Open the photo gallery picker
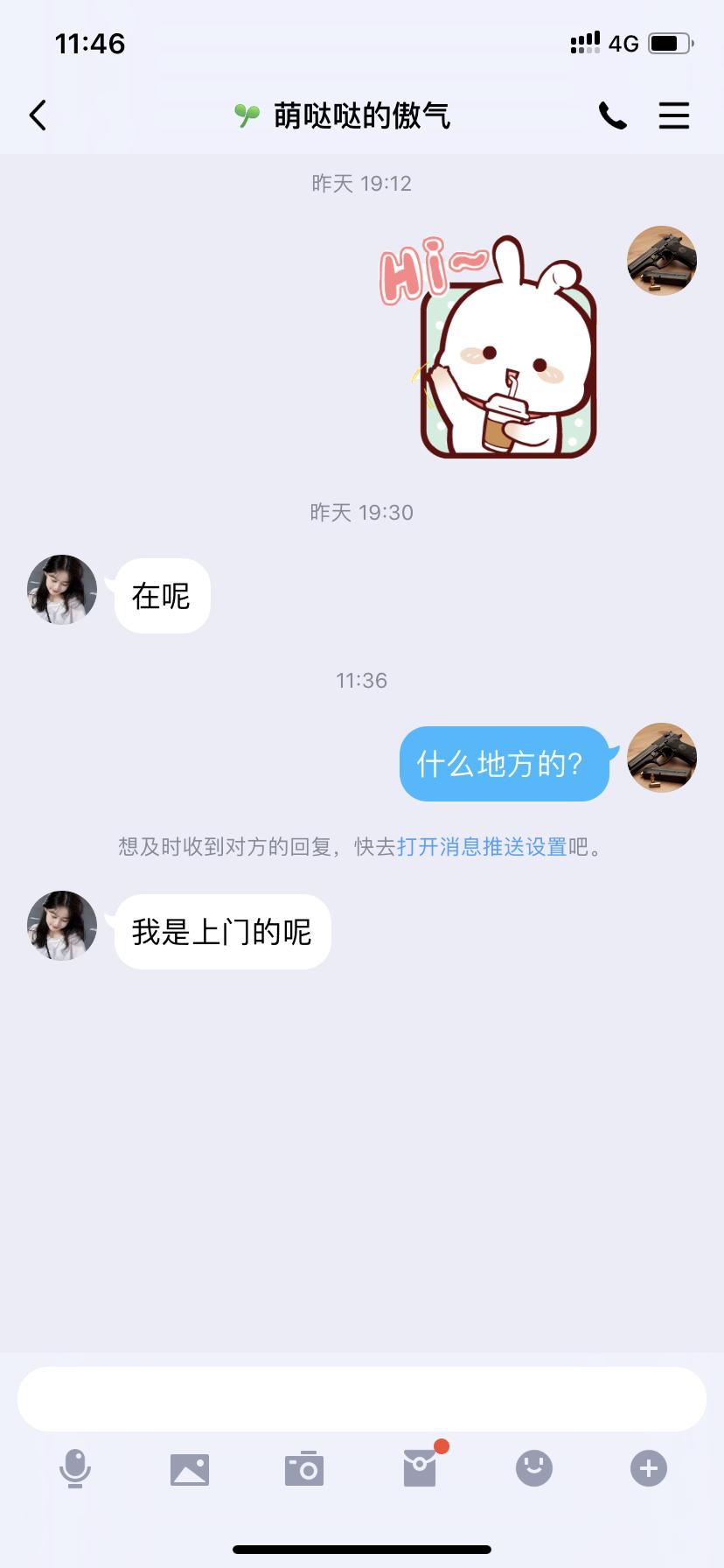This screenshot has width=724, height=1568. 190,1468
